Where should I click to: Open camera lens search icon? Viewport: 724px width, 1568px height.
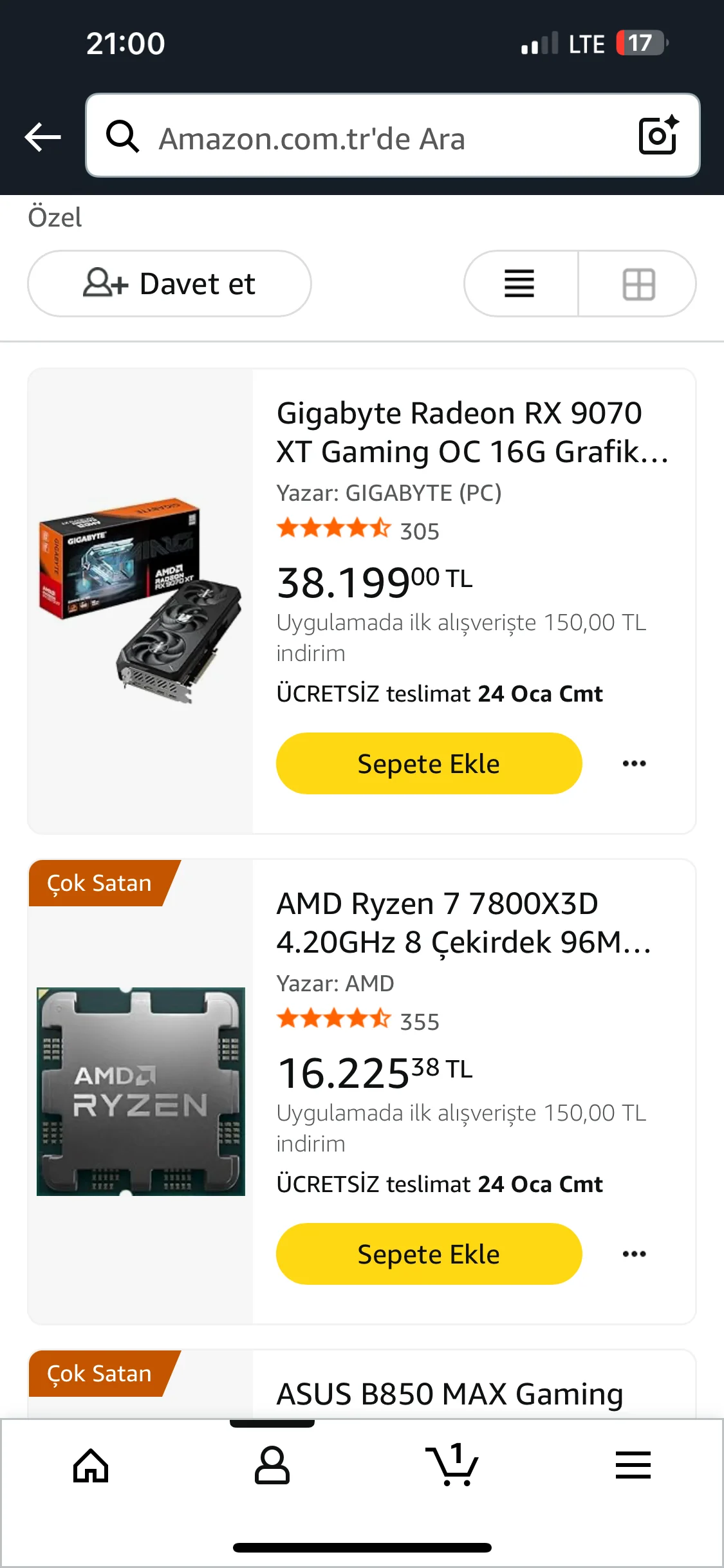[x=658, y=136]
